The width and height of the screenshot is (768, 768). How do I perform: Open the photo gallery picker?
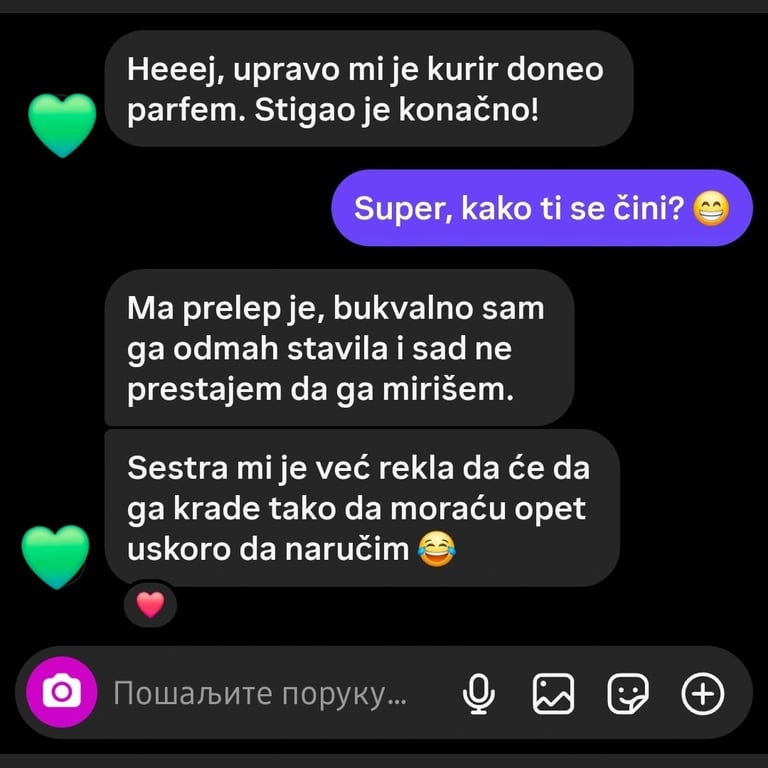click(553, 693)
